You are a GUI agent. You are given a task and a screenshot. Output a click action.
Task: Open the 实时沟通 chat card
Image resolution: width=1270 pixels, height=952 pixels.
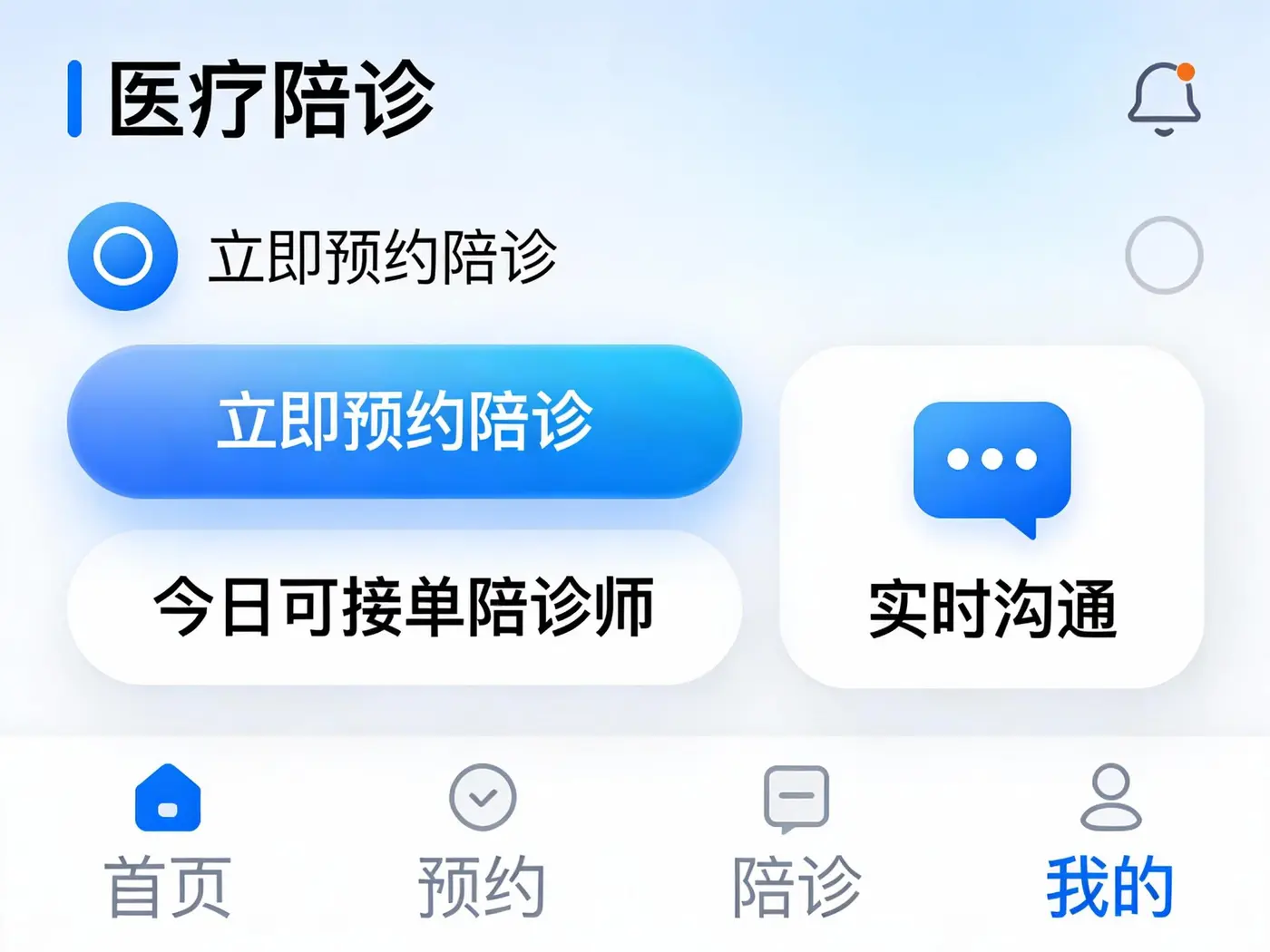click(992, 517)
